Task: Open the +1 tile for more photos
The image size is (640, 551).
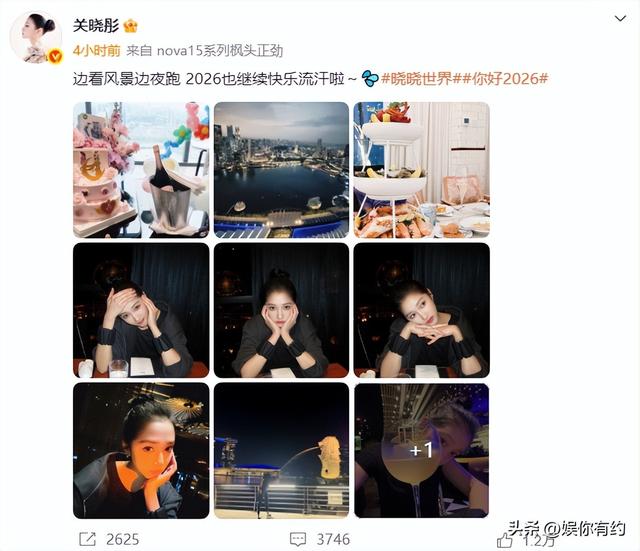Action: 421,450
